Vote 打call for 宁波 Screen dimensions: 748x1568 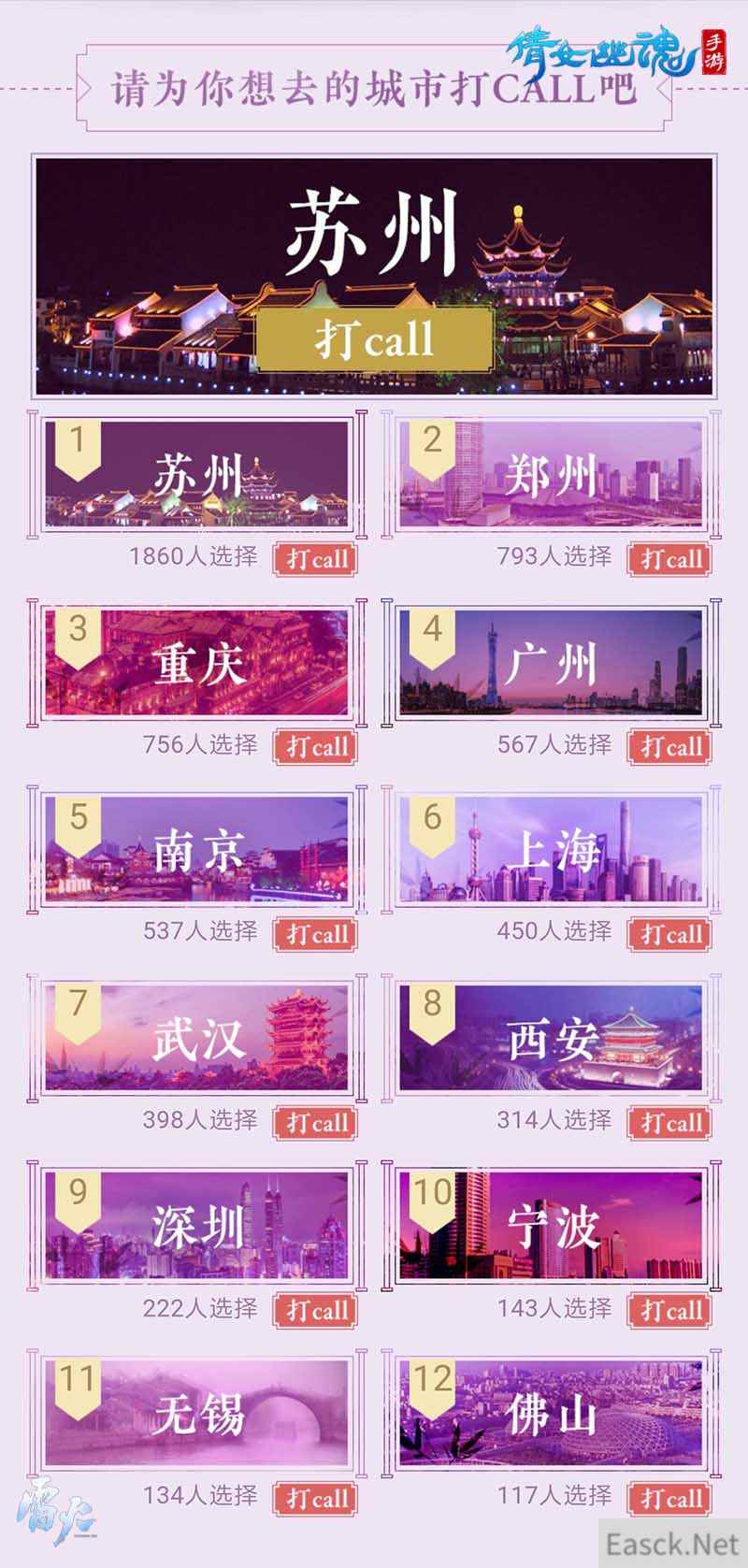click(670, 1311)
